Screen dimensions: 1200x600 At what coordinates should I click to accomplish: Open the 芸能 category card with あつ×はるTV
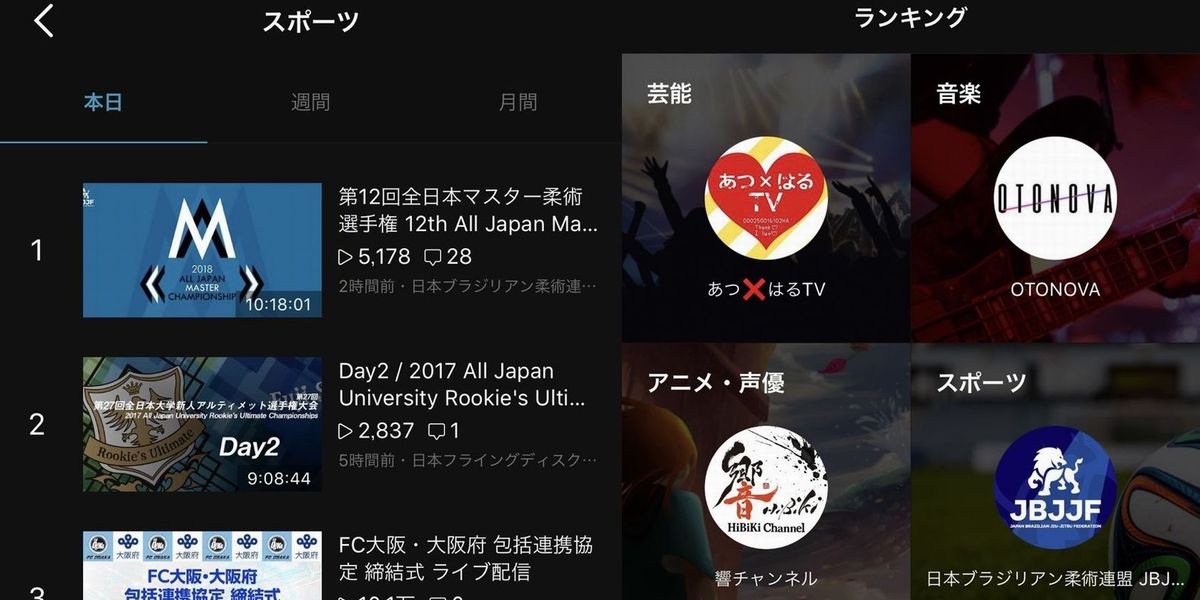click(x=766, y=198)
